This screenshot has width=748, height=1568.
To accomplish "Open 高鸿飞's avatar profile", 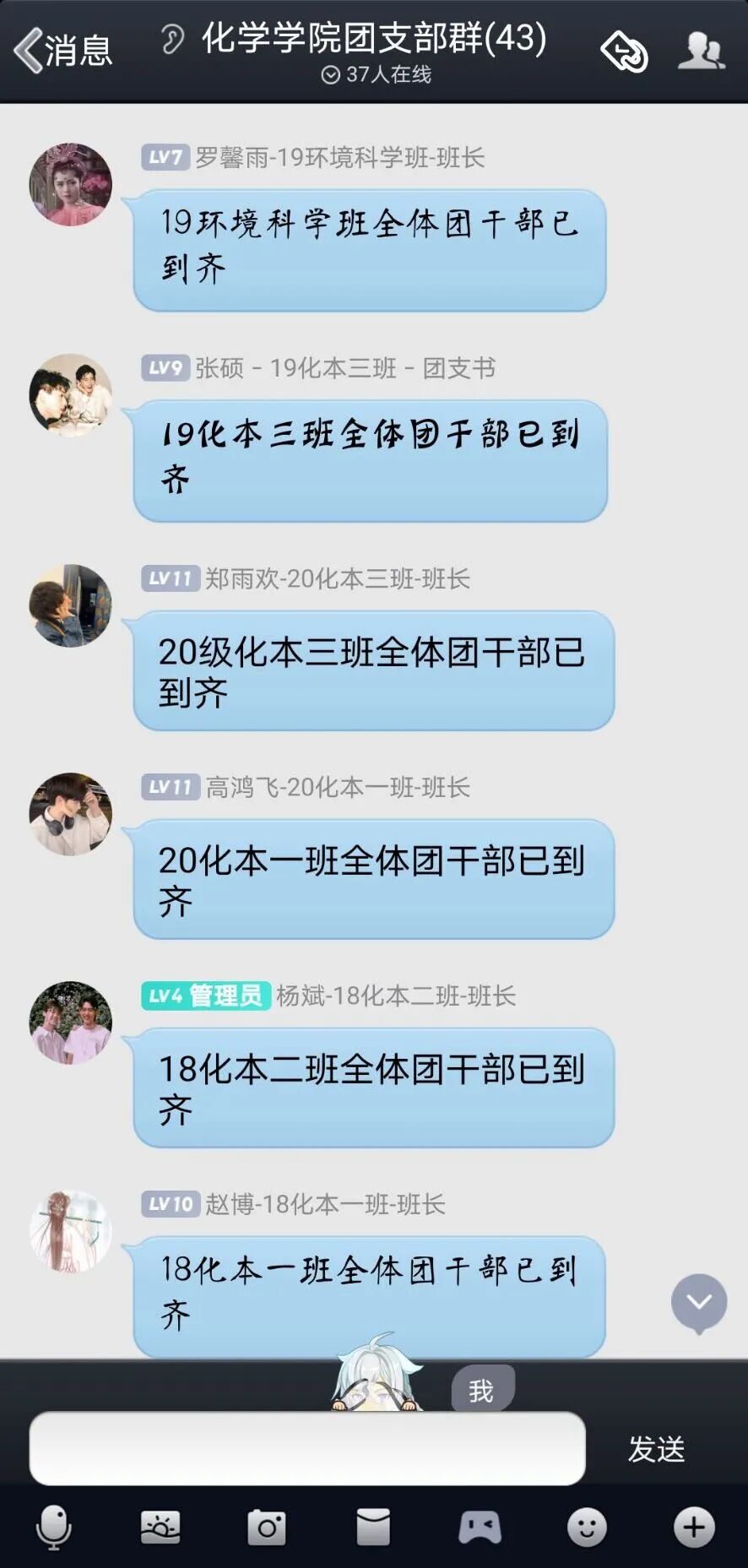I will coord(71,814).
